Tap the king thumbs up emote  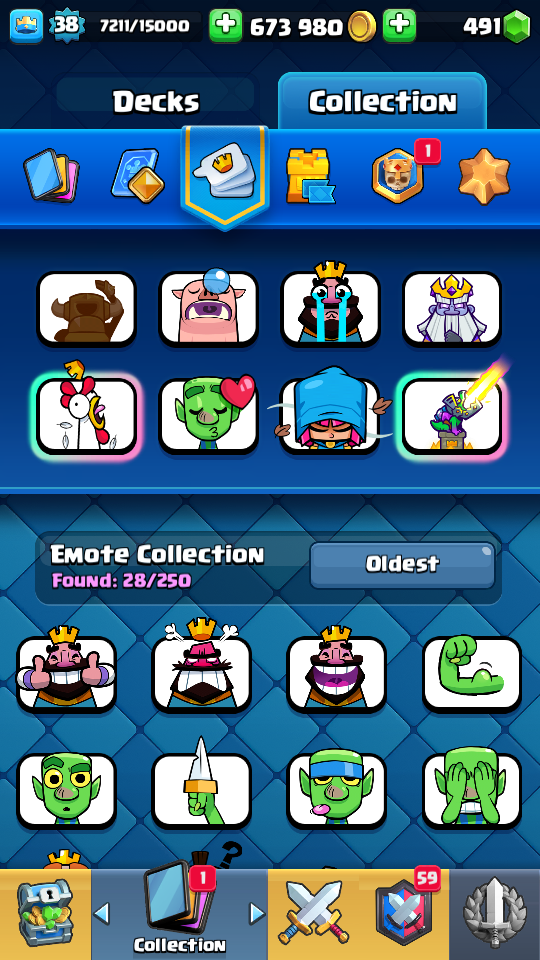(66, 672)
